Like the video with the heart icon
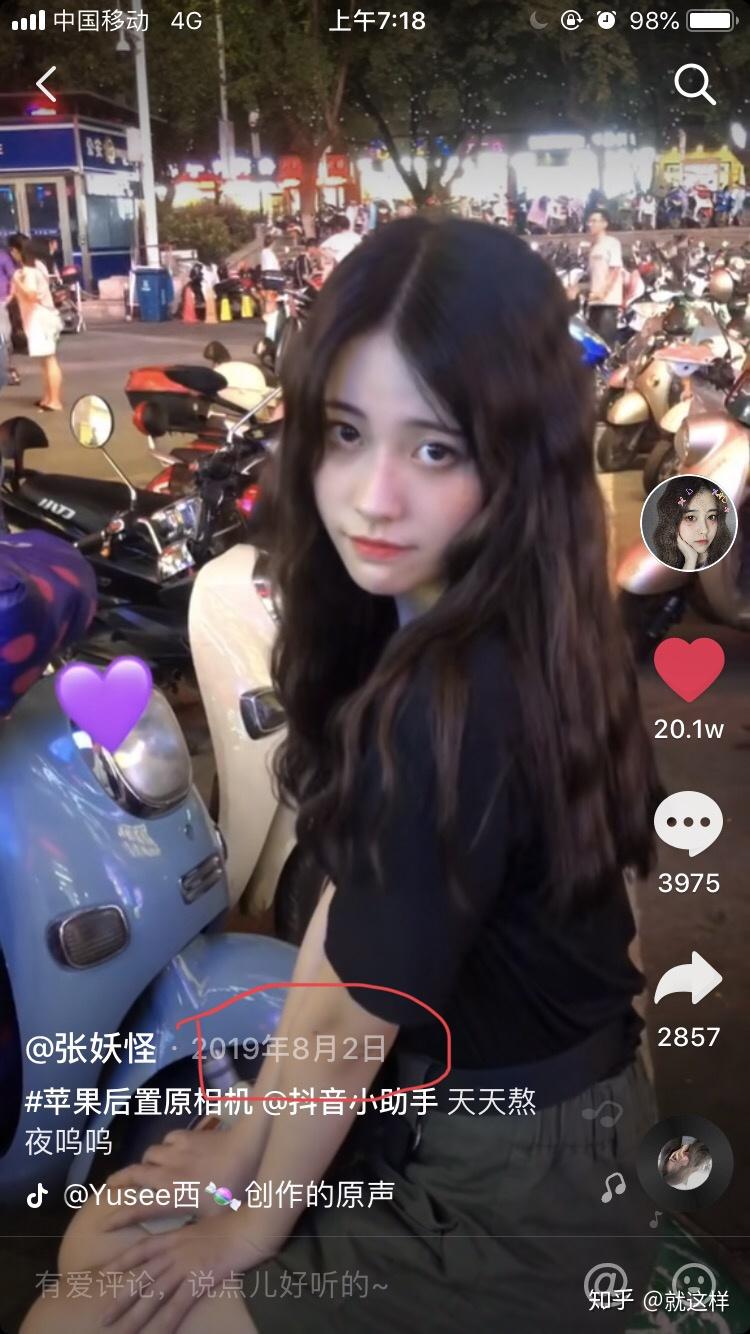750x1334 pixels. (688, 670)
